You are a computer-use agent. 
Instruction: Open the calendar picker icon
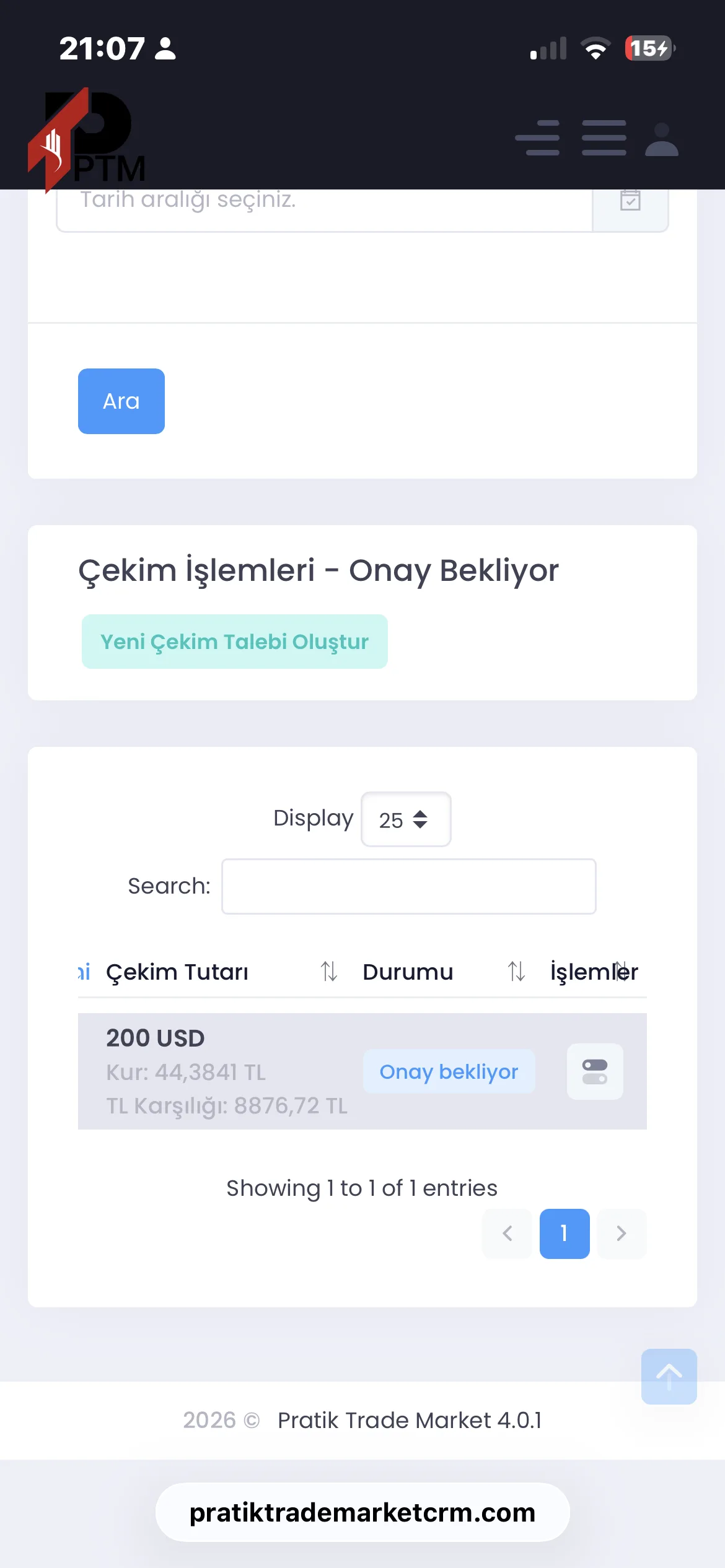coord(630,204)
